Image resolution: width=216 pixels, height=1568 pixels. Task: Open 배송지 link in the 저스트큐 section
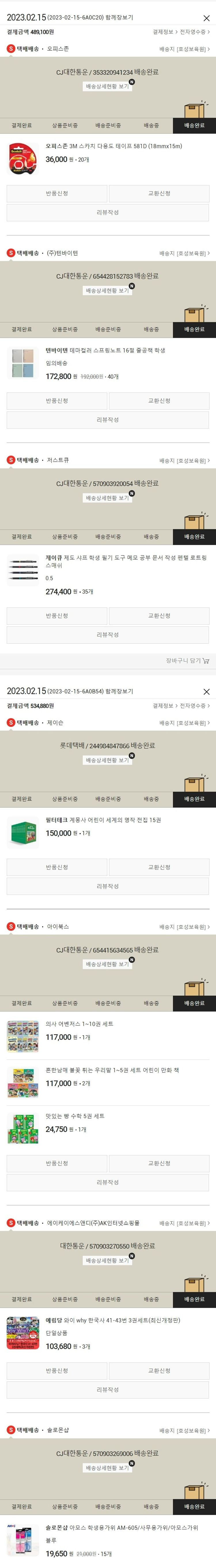(x=184, y=461)
